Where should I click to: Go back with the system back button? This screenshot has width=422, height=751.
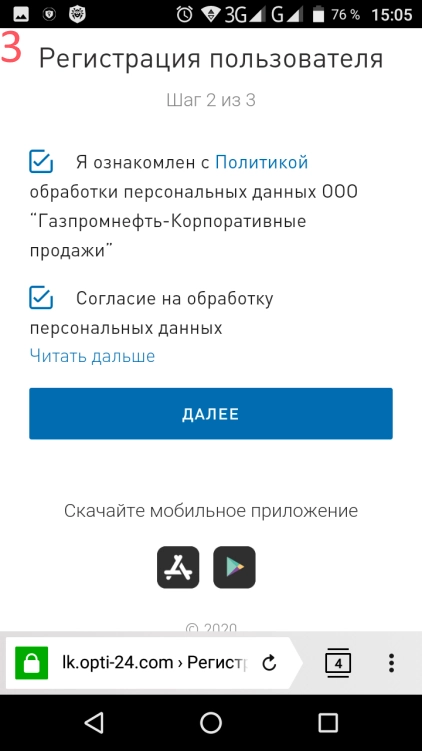coord(94,722)
